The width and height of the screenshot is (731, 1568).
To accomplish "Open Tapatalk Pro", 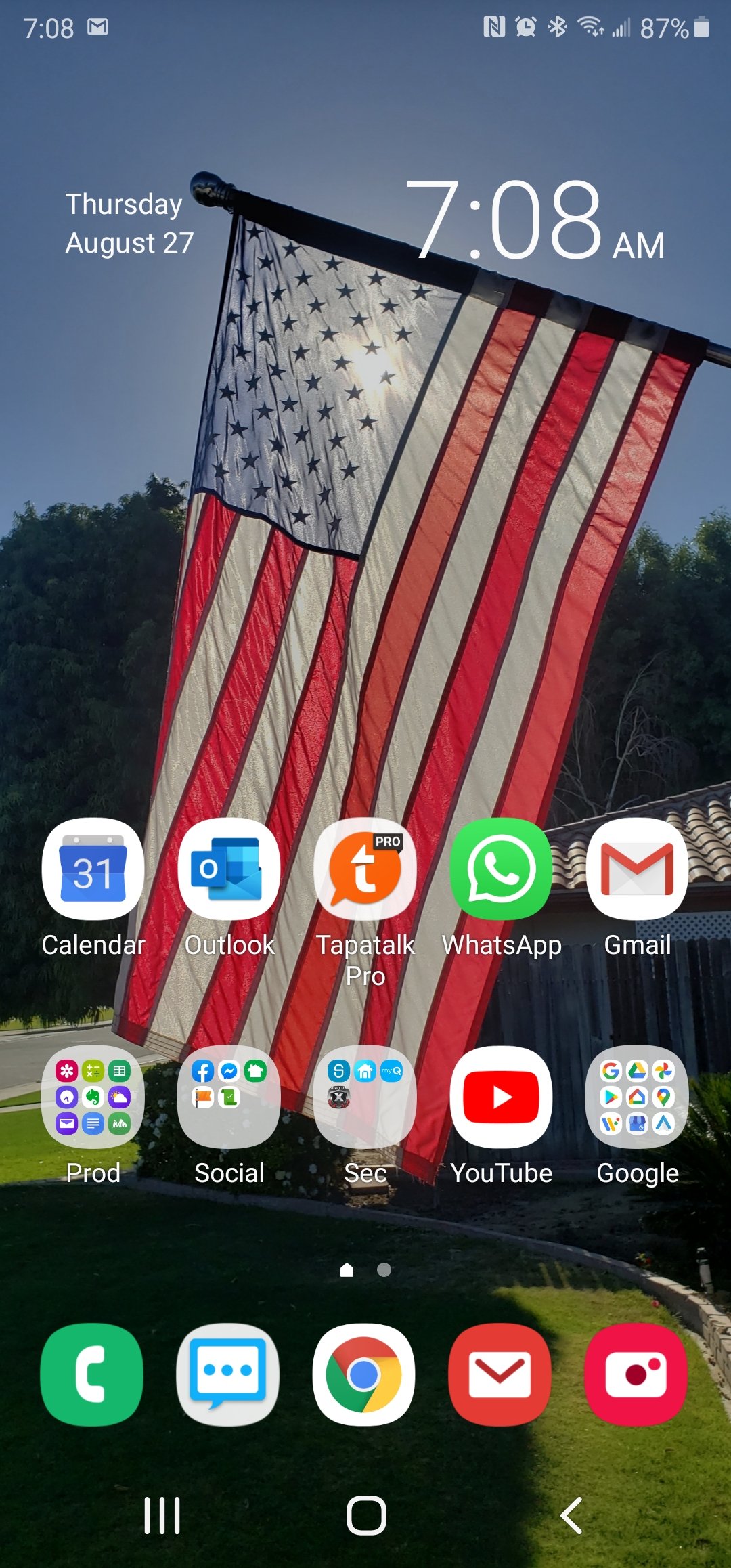I will (x=365, y=869).
